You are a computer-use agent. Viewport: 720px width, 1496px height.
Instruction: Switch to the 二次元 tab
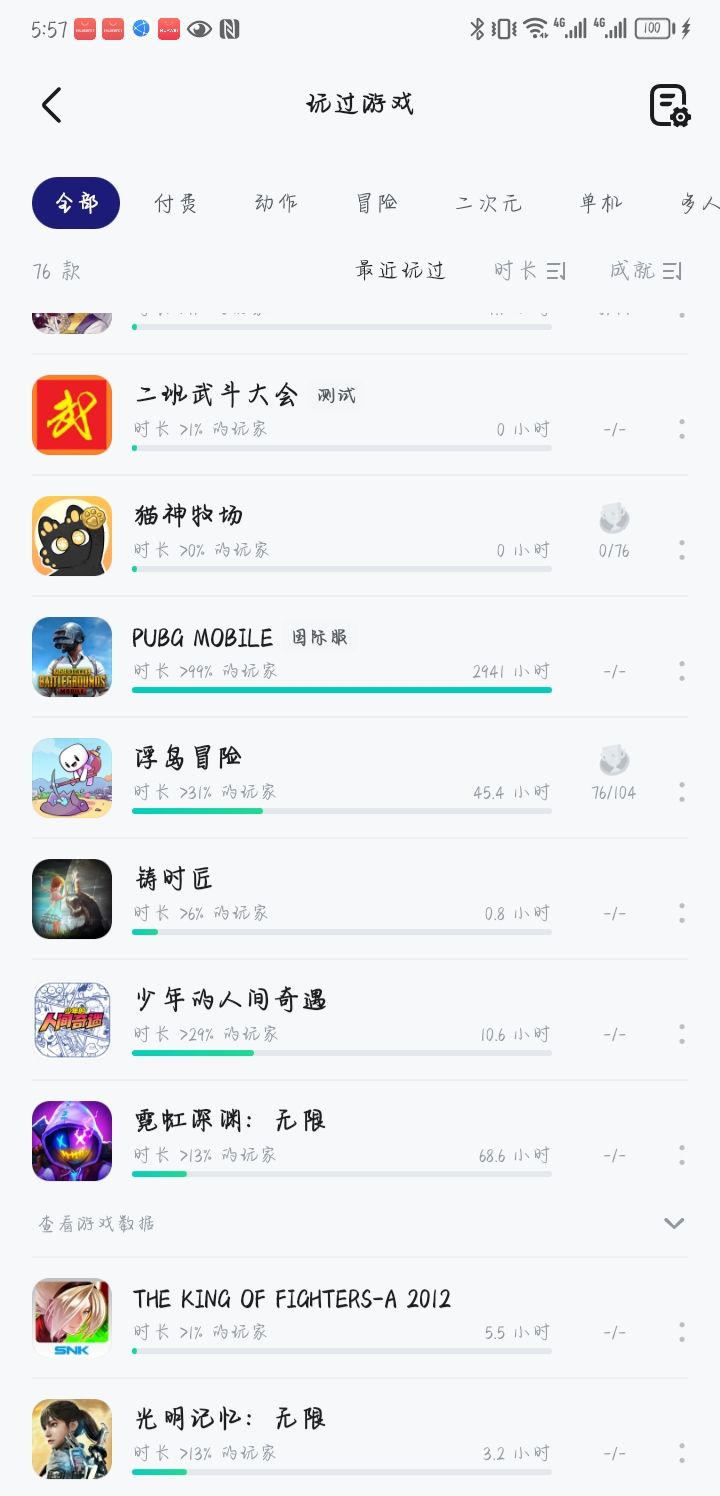[x=488, y=202]
